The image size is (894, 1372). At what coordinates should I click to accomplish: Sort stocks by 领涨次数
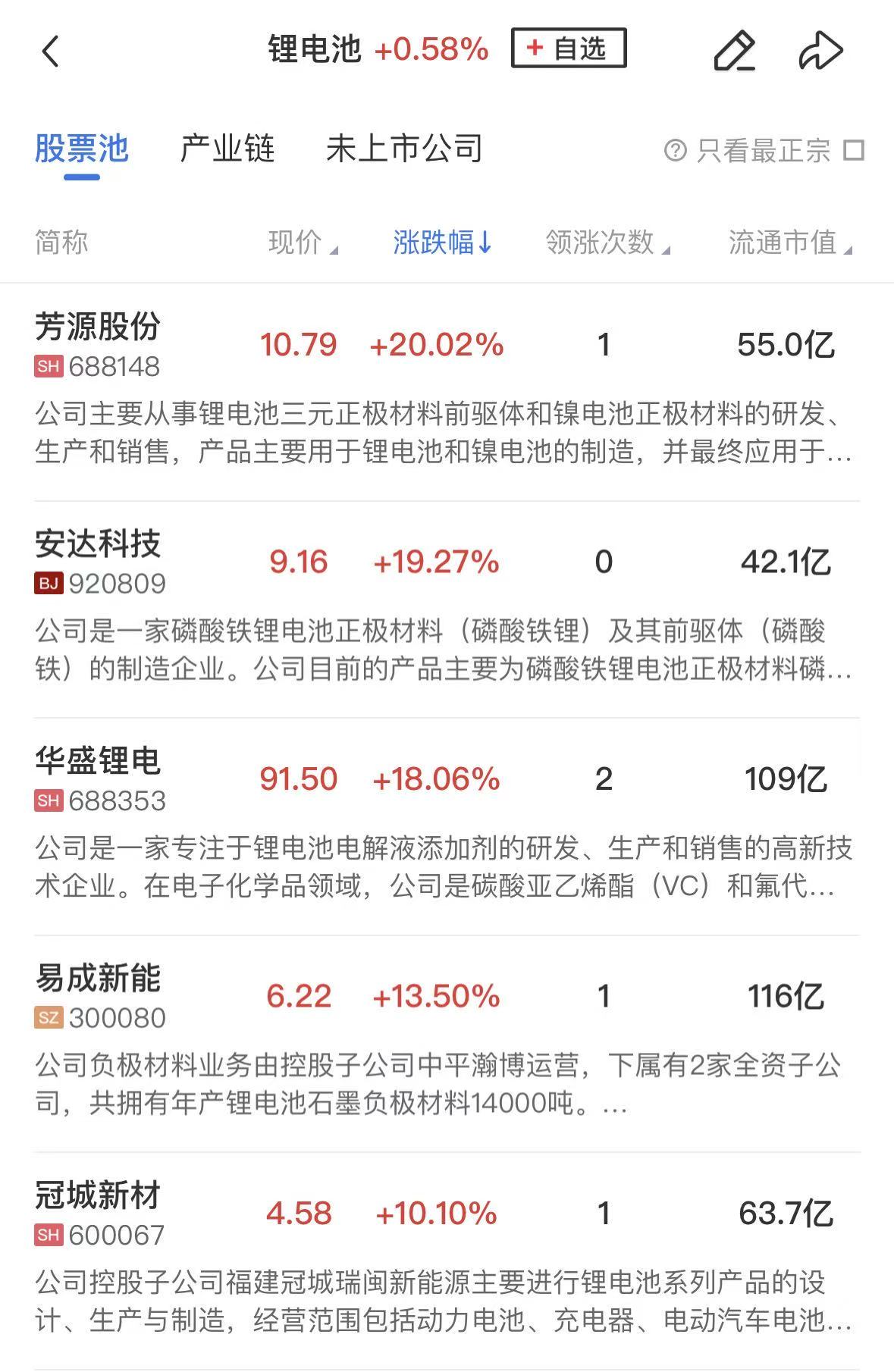click(607, 243)
